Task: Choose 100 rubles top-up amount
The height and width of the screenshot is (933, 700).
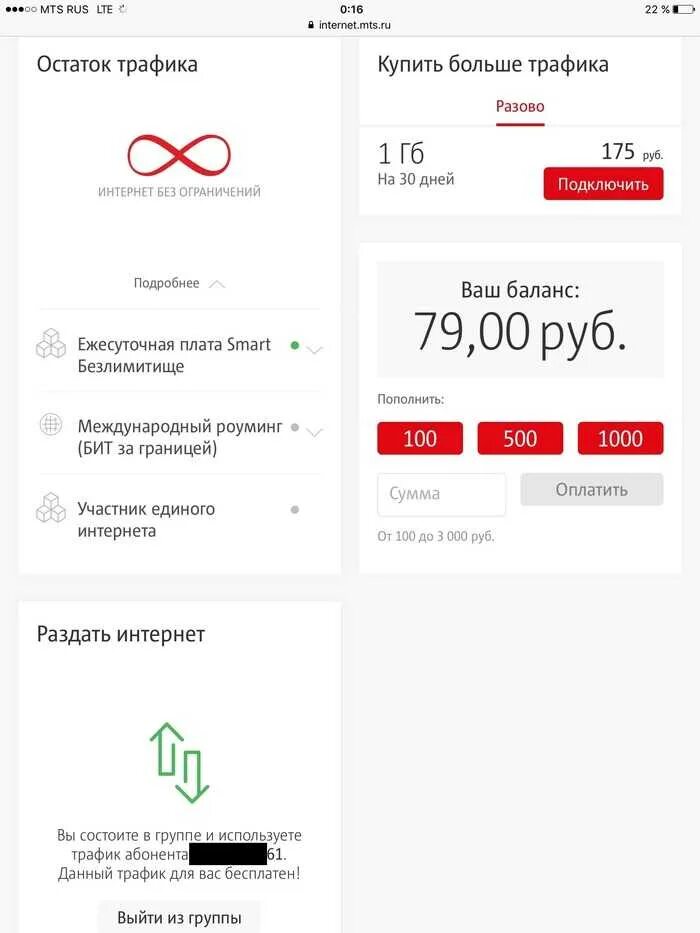Action: coord(420,438)
